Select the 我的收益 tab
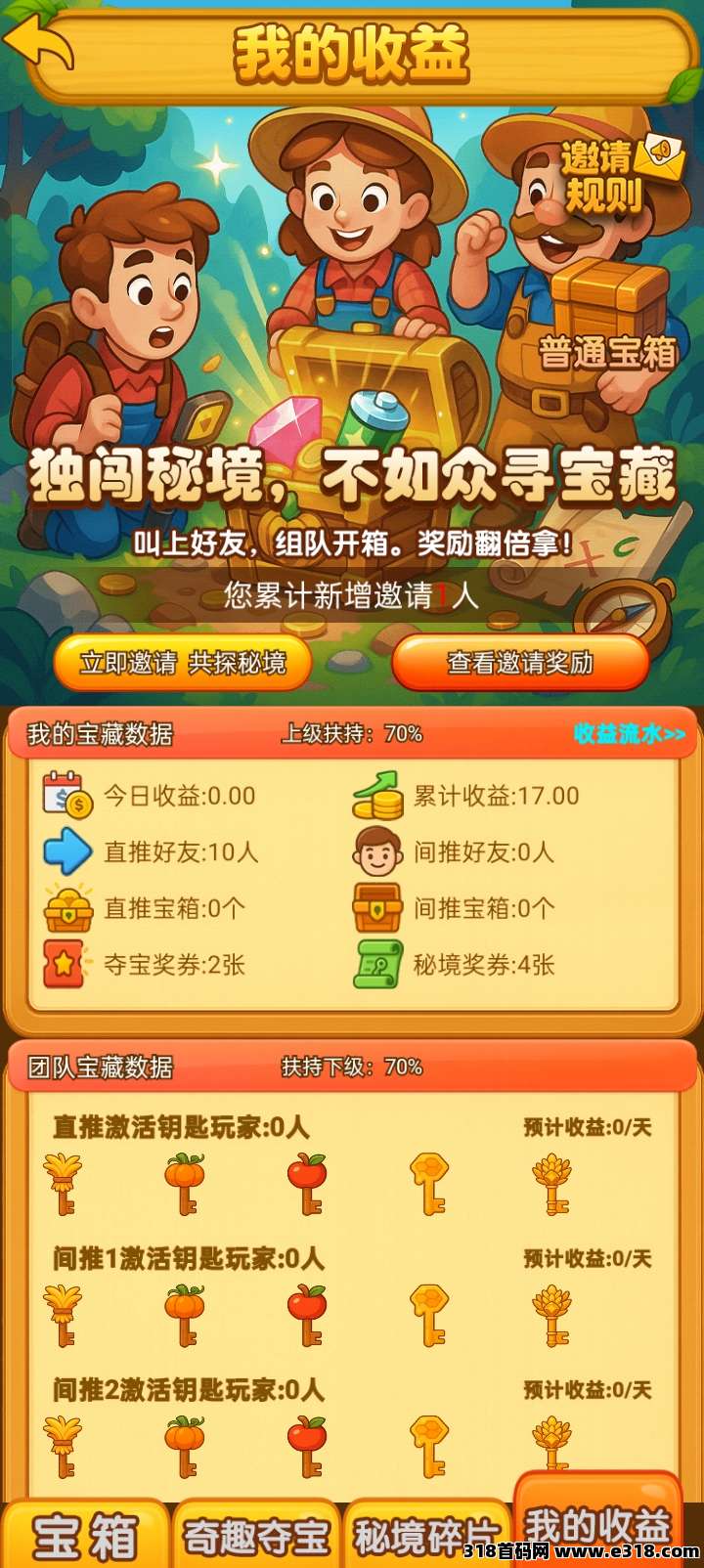 597,1525
